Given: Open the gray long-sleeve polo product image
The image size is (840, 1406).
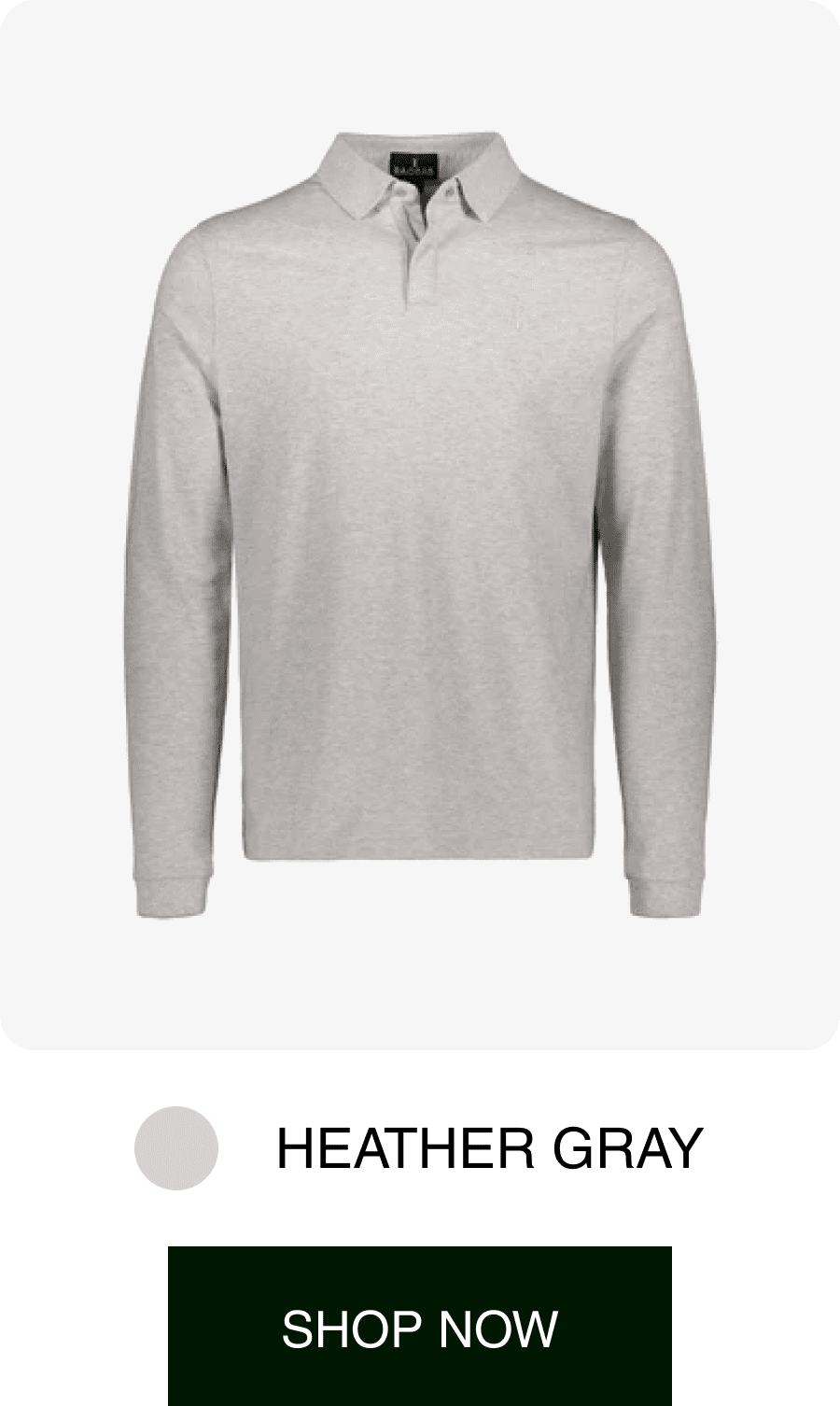Looking at the screenshot, I should click(420, 523).
